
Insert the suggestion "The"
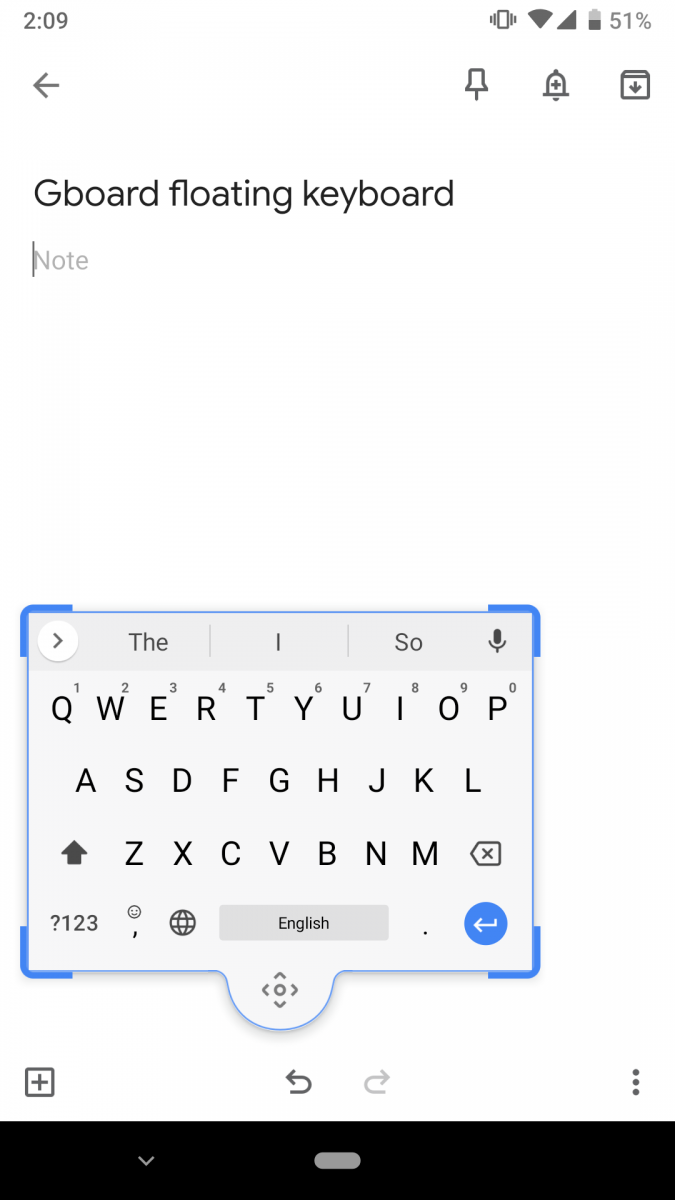tap(148, 642)
